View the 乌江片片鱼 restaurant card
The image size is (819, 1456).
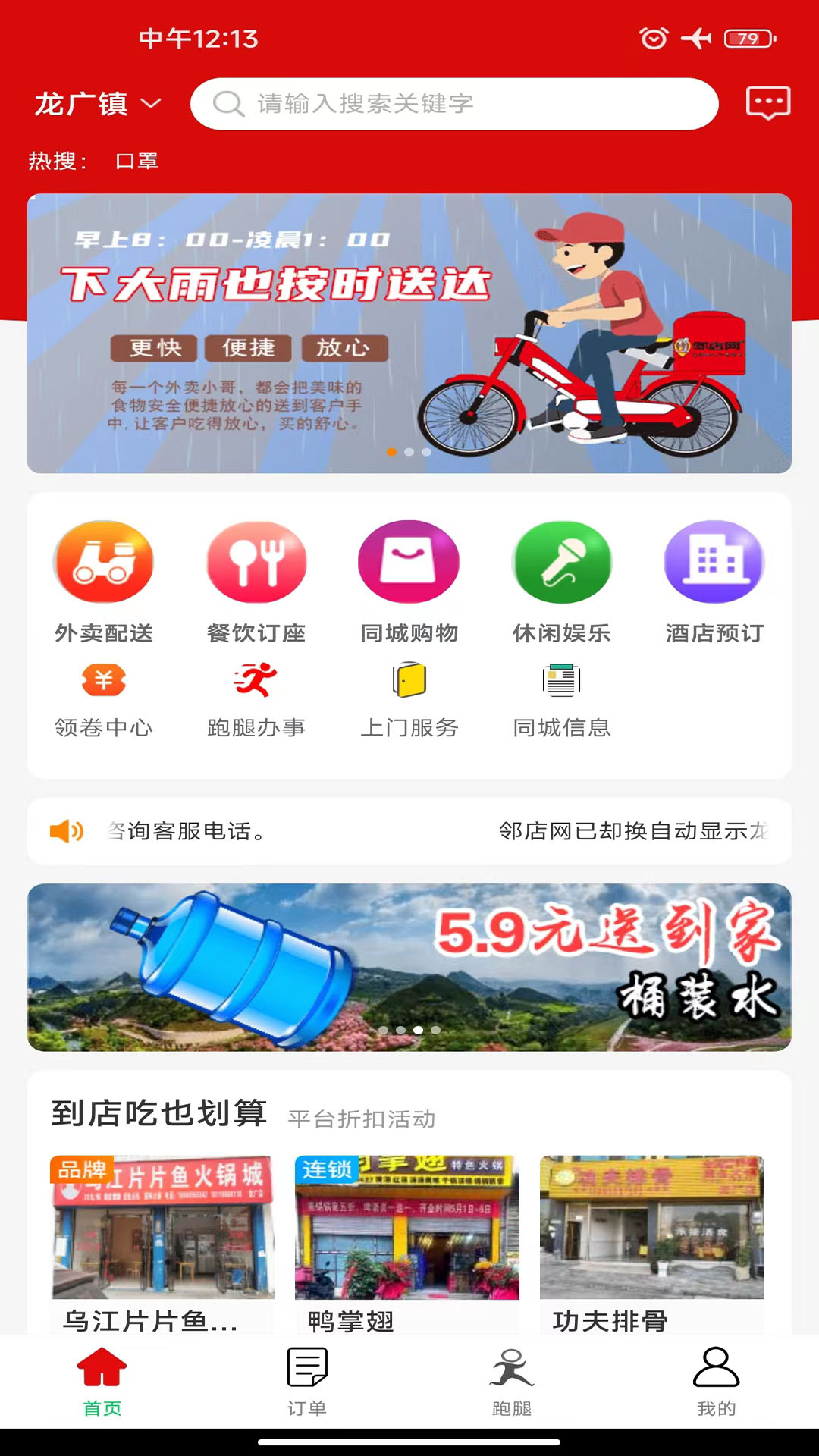162,1244
